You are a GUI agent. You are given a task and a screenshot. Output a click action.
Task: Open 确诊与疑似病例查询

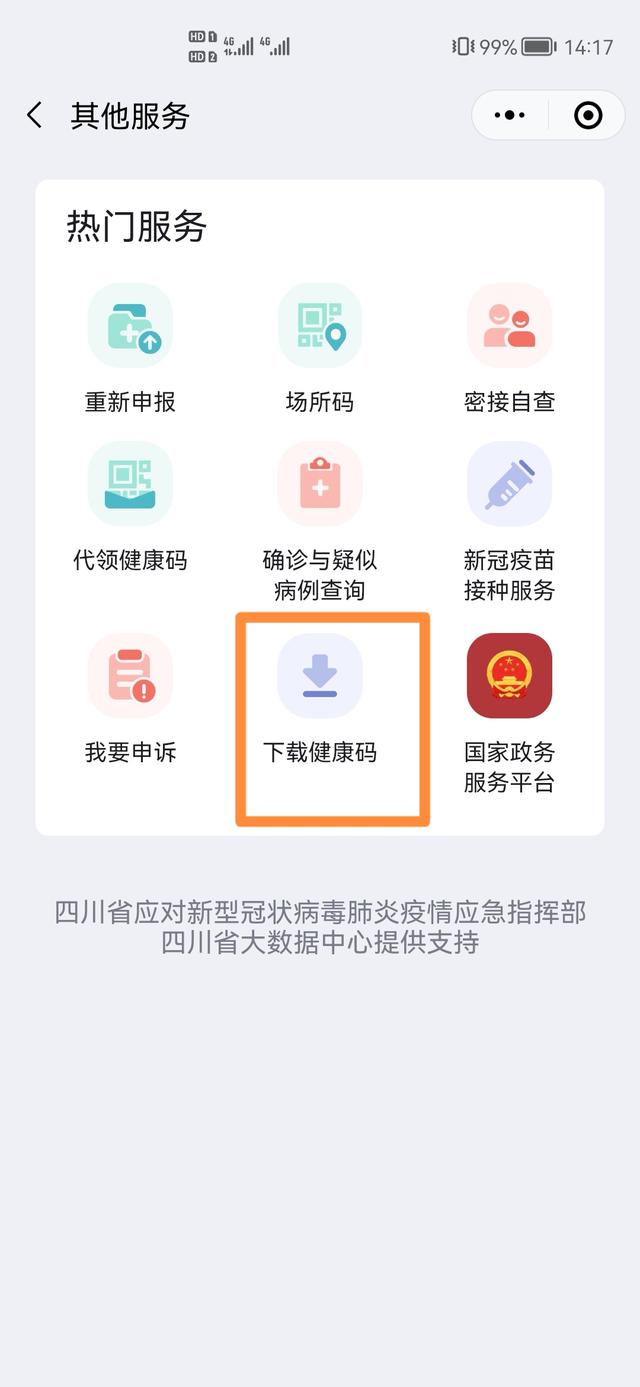click(320, 521)
